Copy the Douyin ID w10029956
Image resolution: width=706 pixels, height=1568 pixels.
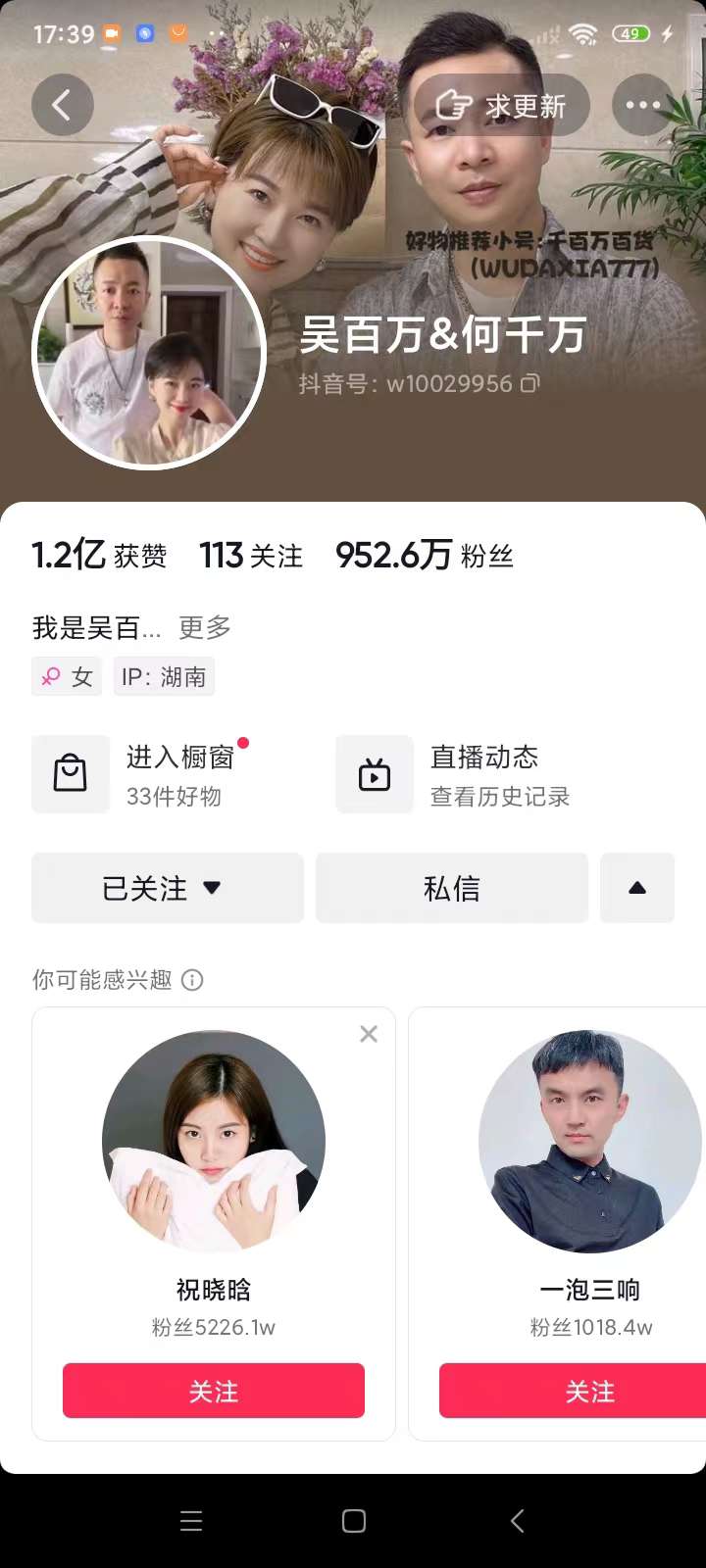530,383
